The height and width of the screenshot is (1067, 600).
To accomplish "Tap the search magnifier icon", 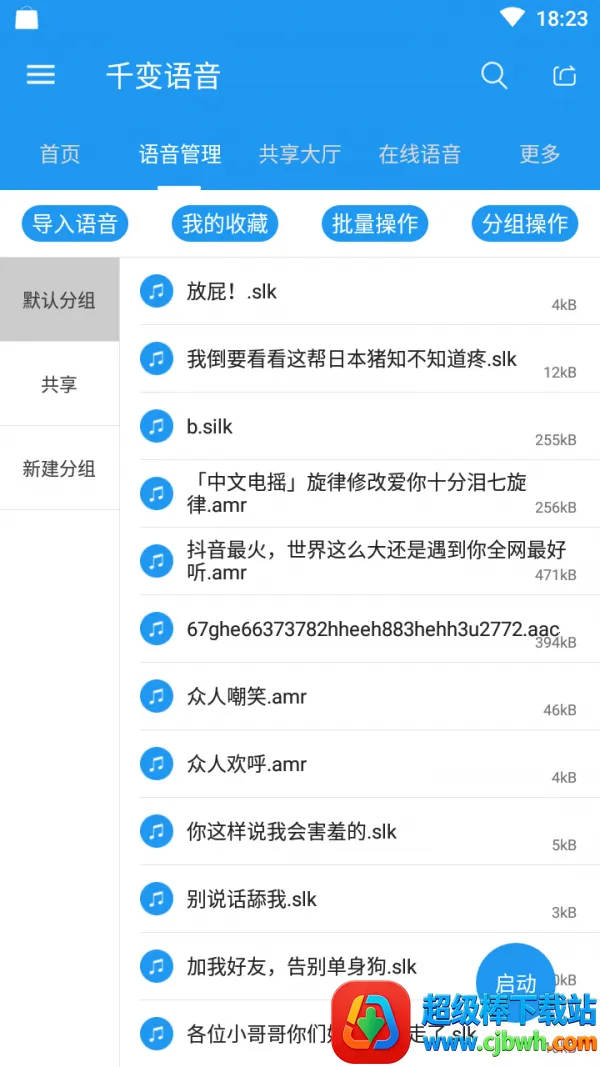I will [x=494, y=75].
